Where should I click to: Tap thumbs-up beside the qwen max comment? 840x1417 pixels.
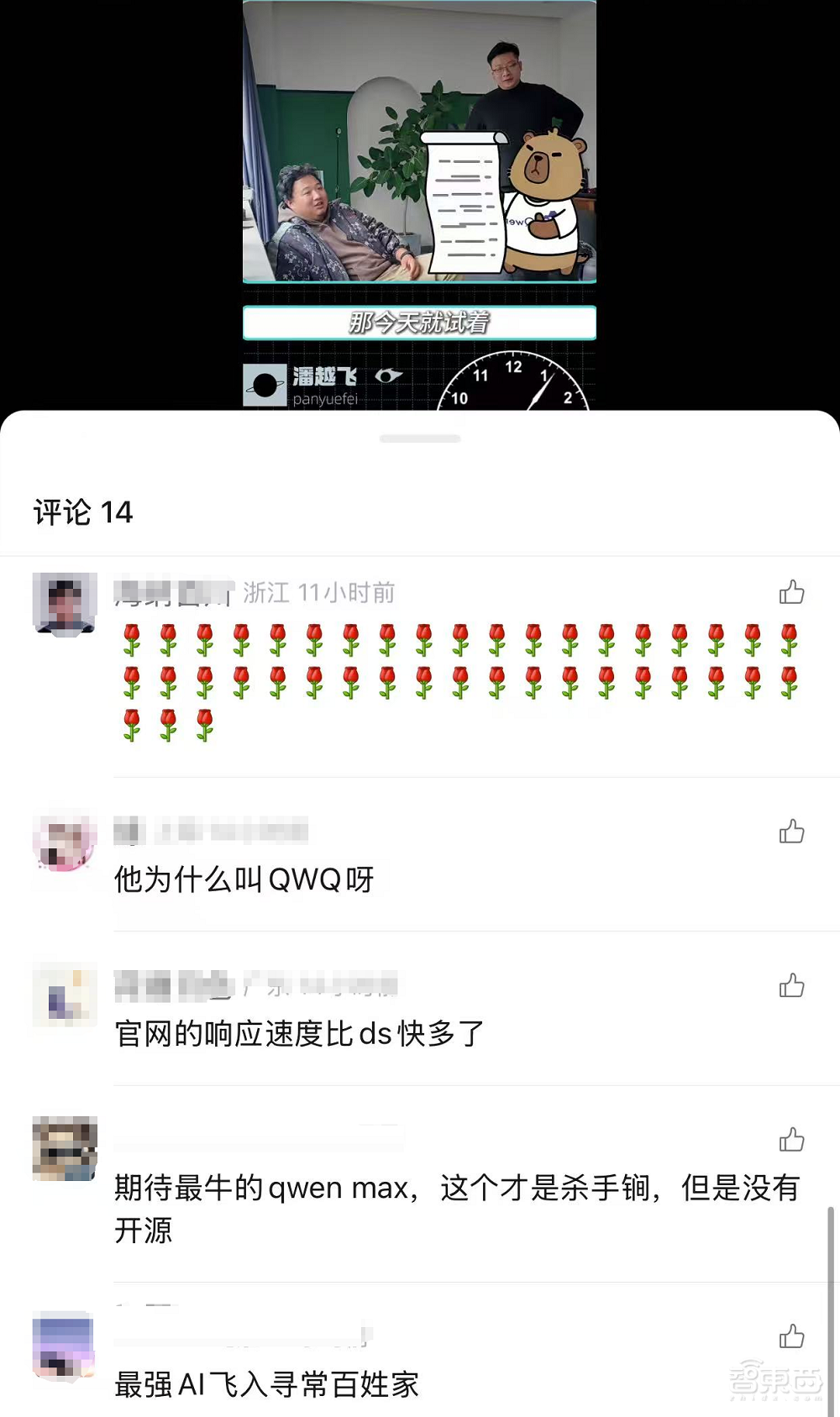[792, 1140]
